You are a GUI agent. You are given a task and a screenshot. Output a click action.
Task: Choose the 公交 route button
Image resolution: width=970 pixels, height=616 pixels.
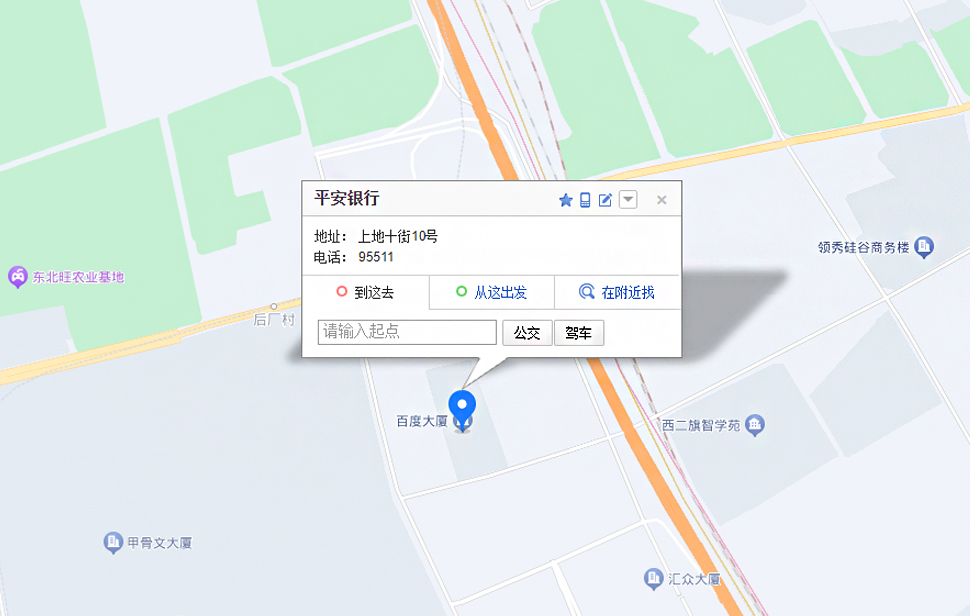click(x=527, y=333)
